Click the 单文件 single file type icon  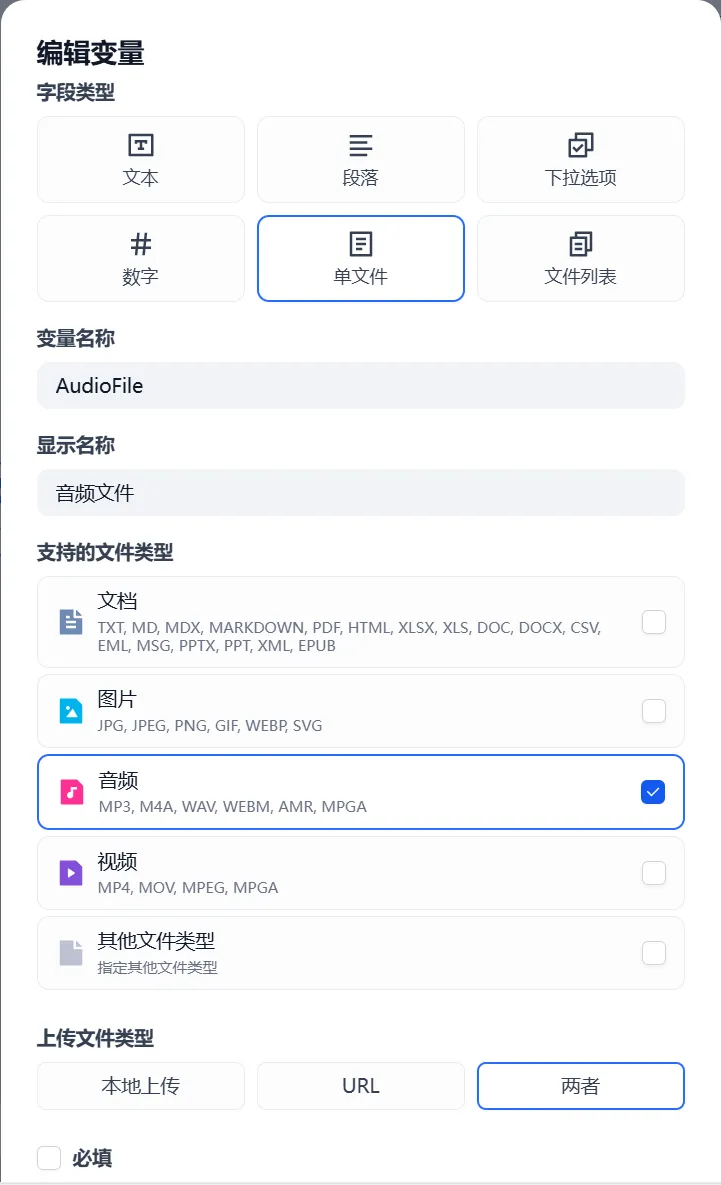[360, 245]
